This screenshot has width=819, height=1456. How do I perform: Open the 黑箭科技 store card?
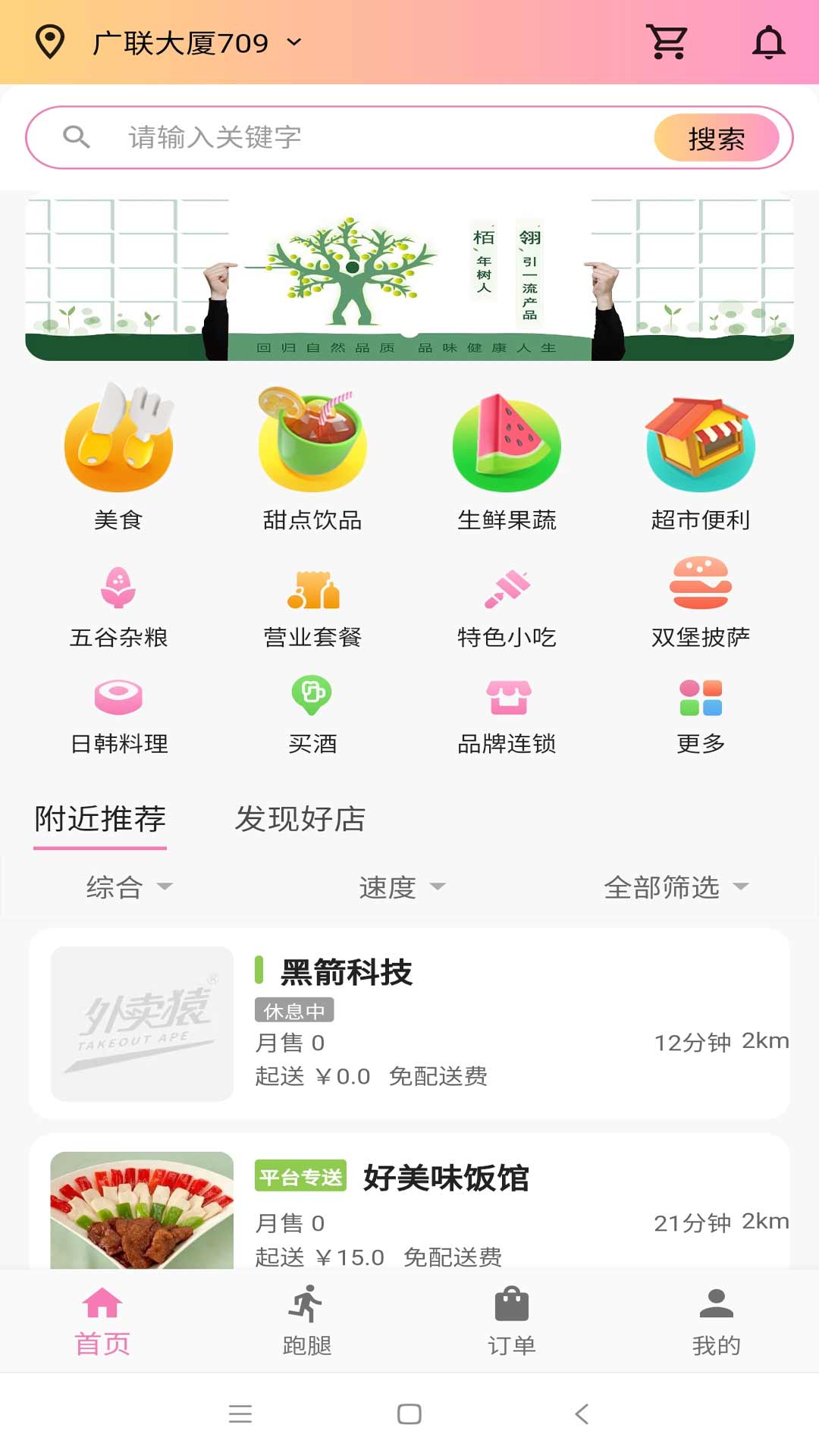409,1023
